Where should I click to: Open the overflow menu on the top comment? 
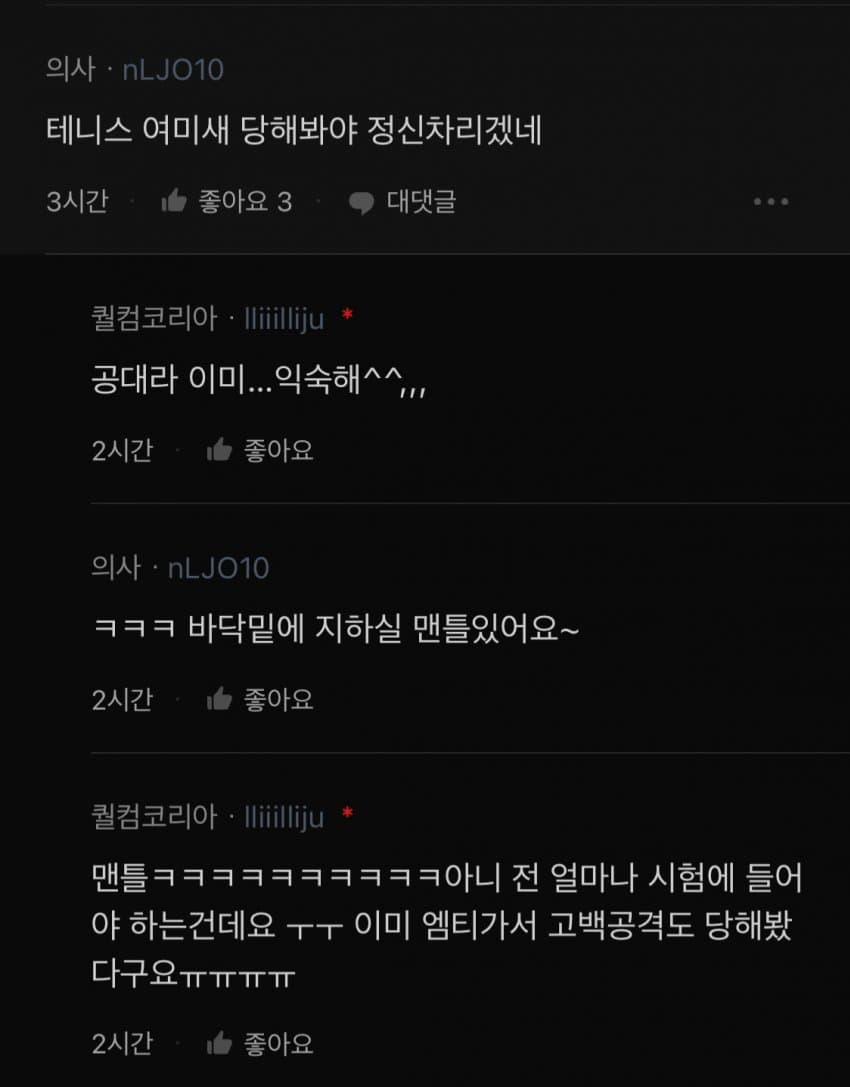pos(771,202)
